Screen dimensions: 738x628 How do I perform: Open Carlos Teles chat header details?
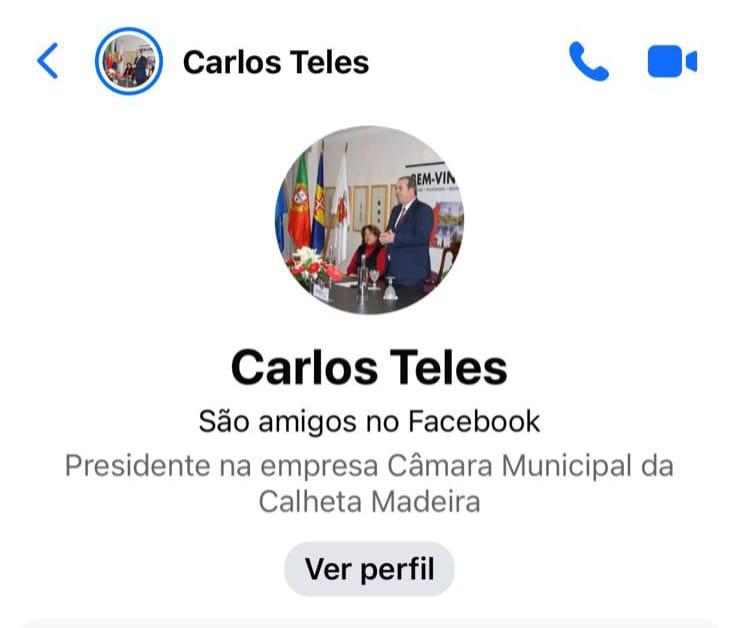[x=275, y=62]
